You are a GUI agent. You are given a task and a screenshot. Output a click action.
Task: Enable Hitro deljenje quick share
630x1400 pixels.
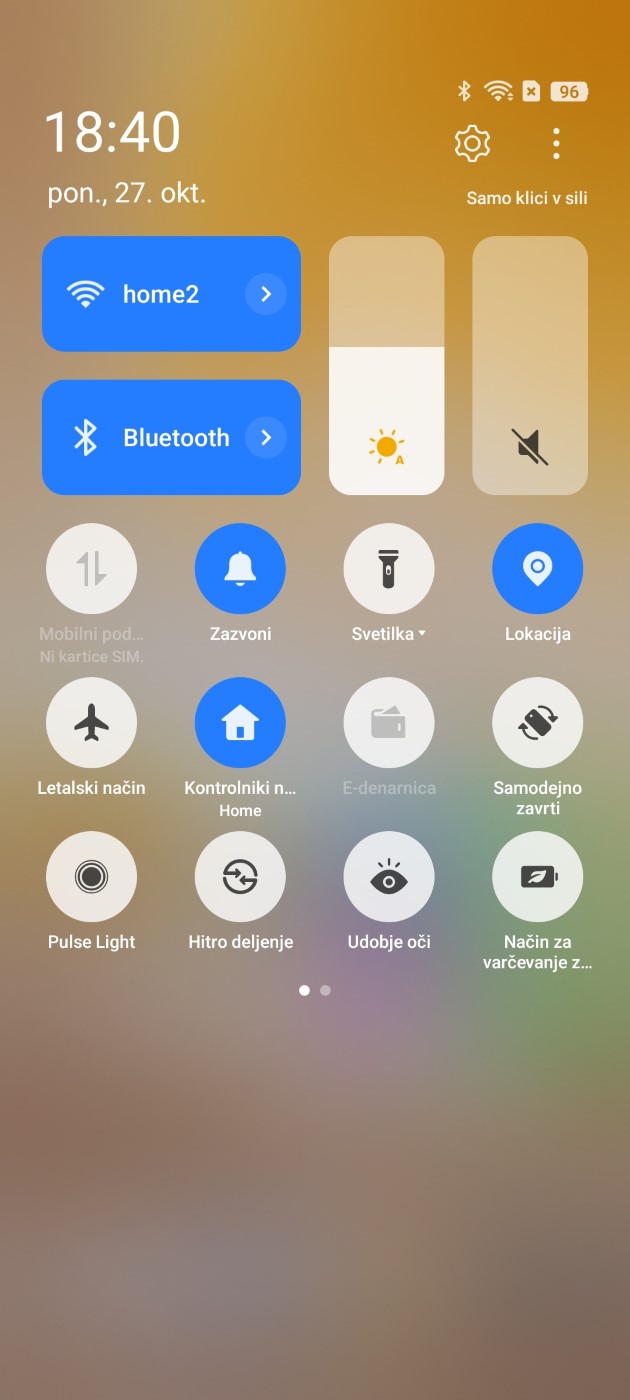(240, 877)
